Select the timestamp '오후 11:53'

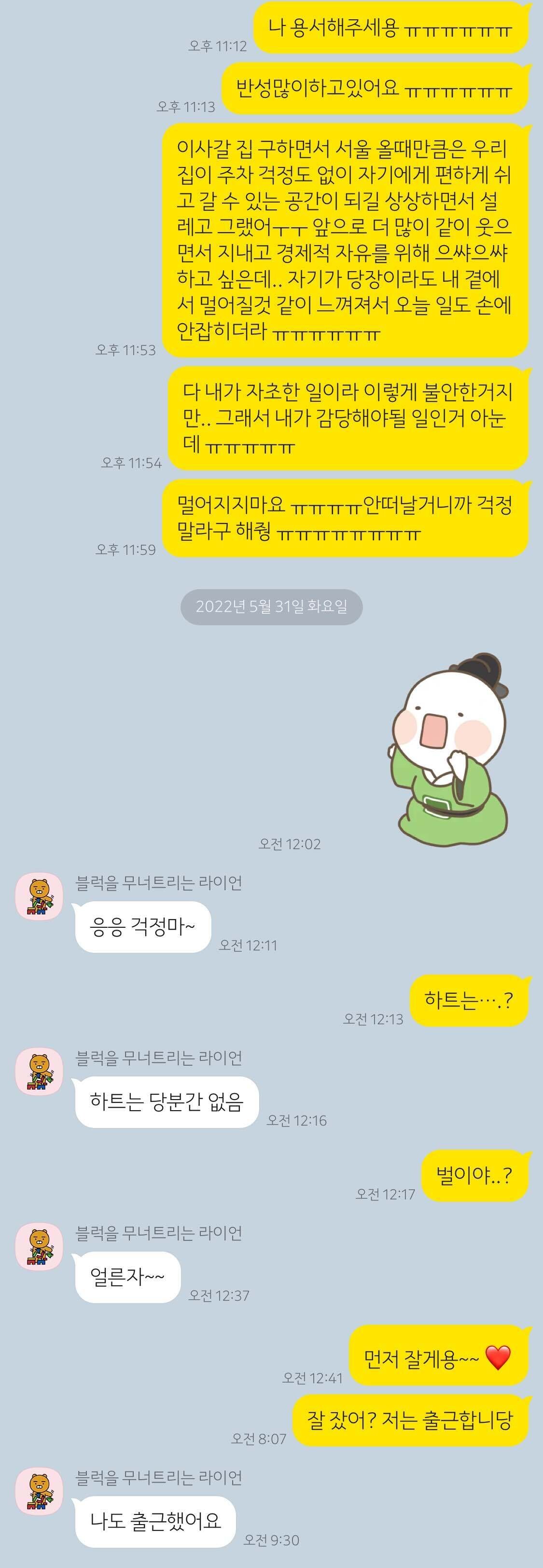click(x=126, y=349)
